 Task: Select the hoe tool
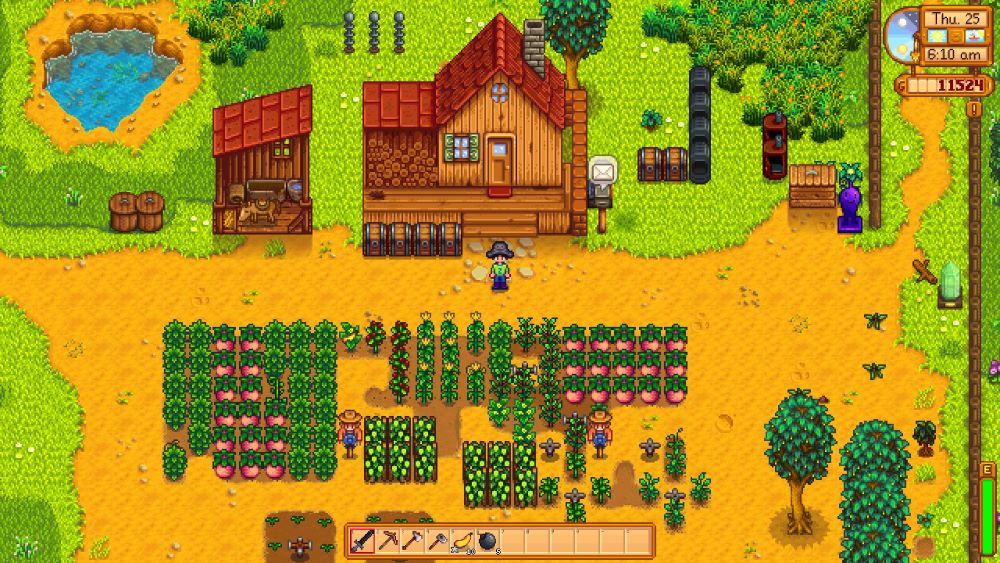point(437,541)
